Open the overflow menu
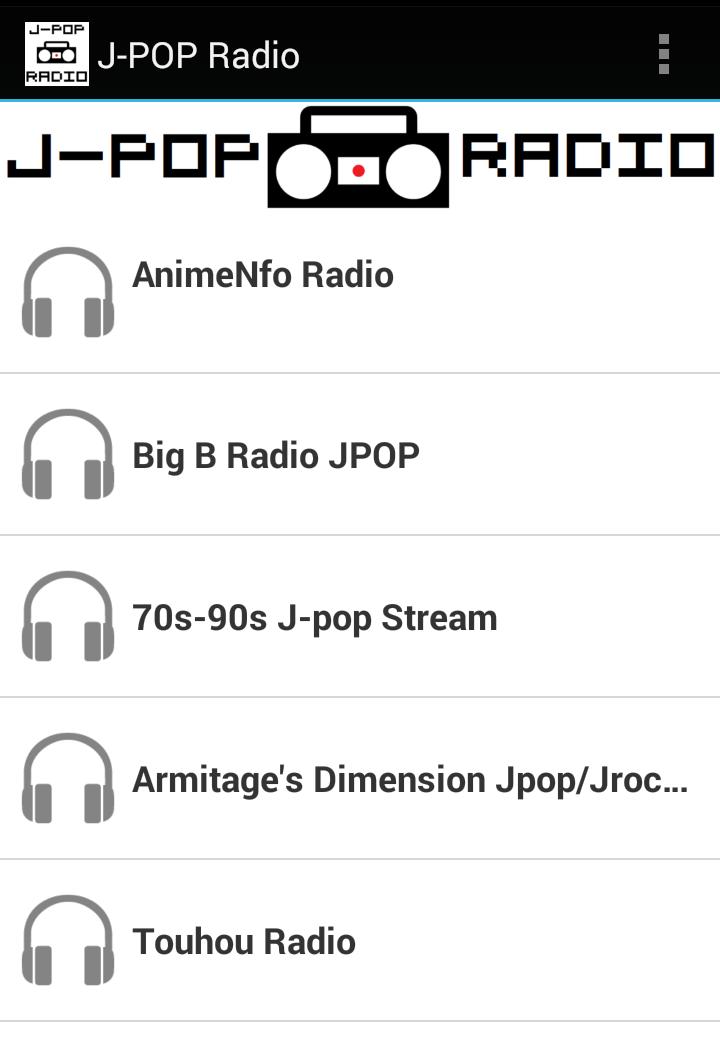This screenshot has width=720, height=1040. click(663, 55)
